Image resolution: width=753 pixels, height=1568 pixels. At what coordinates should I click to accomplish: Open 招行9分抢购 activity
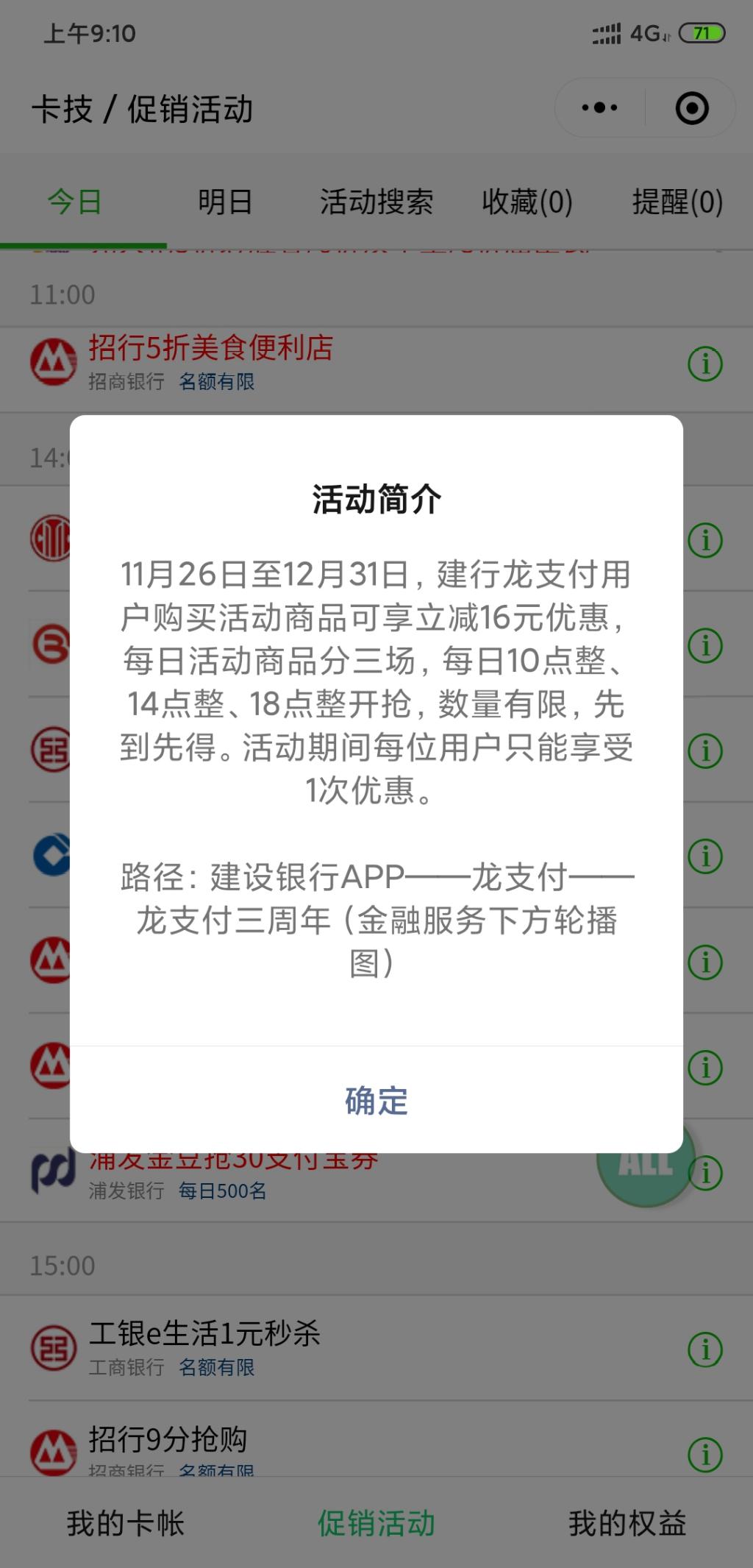(168, 1439)
